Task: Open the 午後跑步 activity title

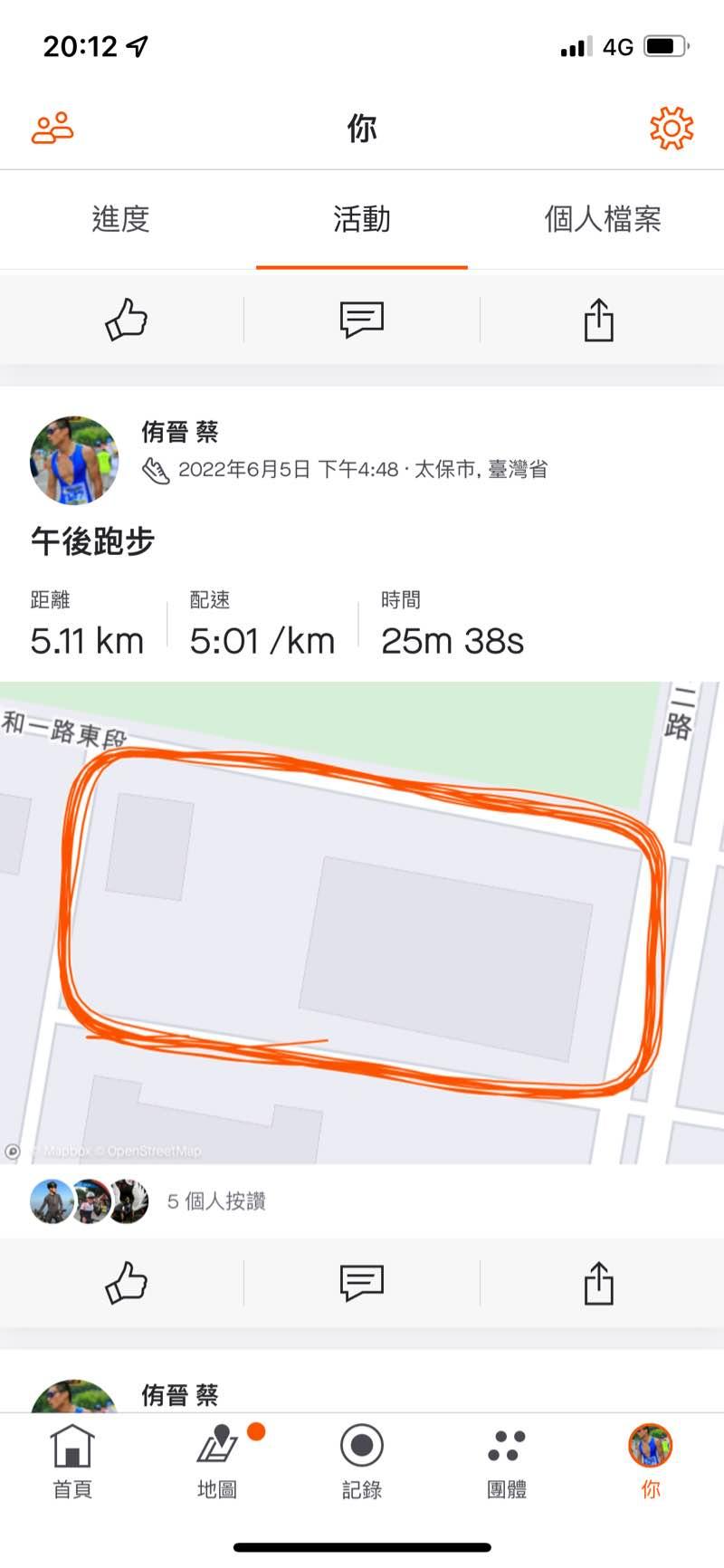Action: 93,541
